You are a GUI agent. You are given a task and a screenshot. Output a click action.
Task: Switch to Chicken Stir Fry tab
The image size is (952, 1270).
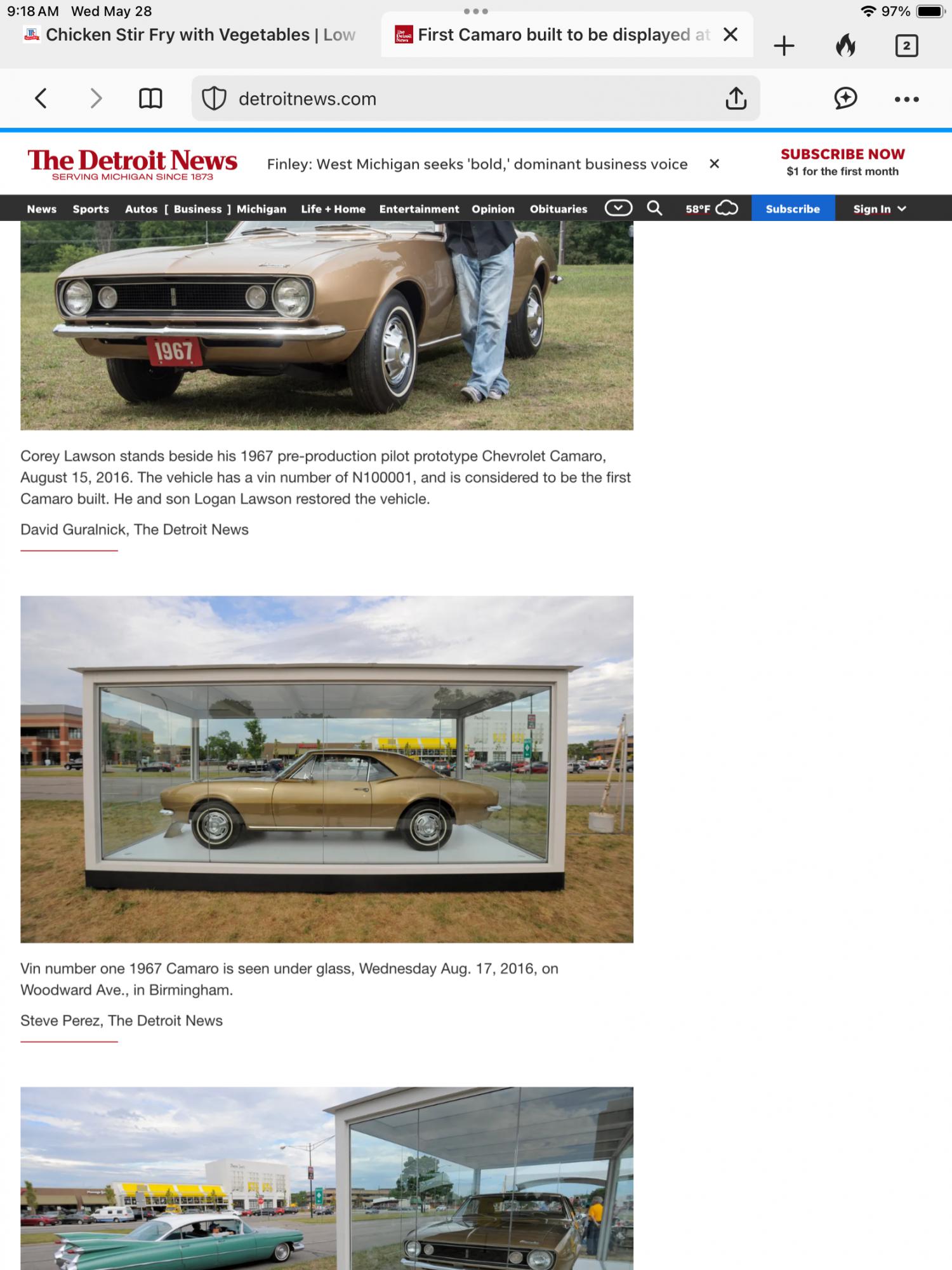190,34
